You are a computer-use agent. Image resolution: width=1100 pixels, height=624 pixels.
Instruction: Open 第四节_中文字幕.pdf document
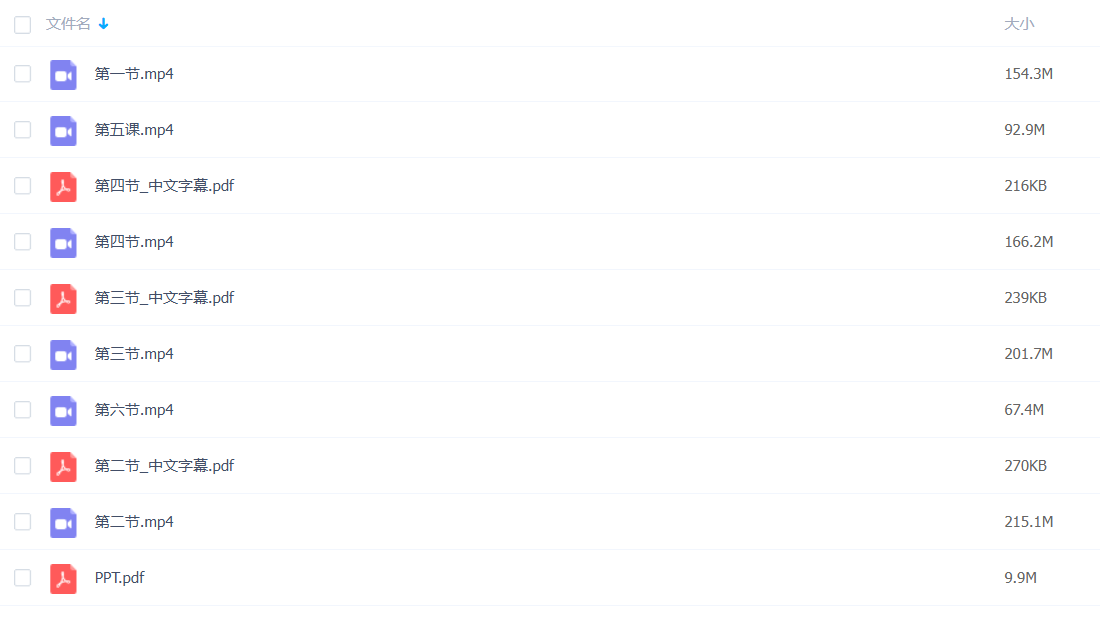164,186
